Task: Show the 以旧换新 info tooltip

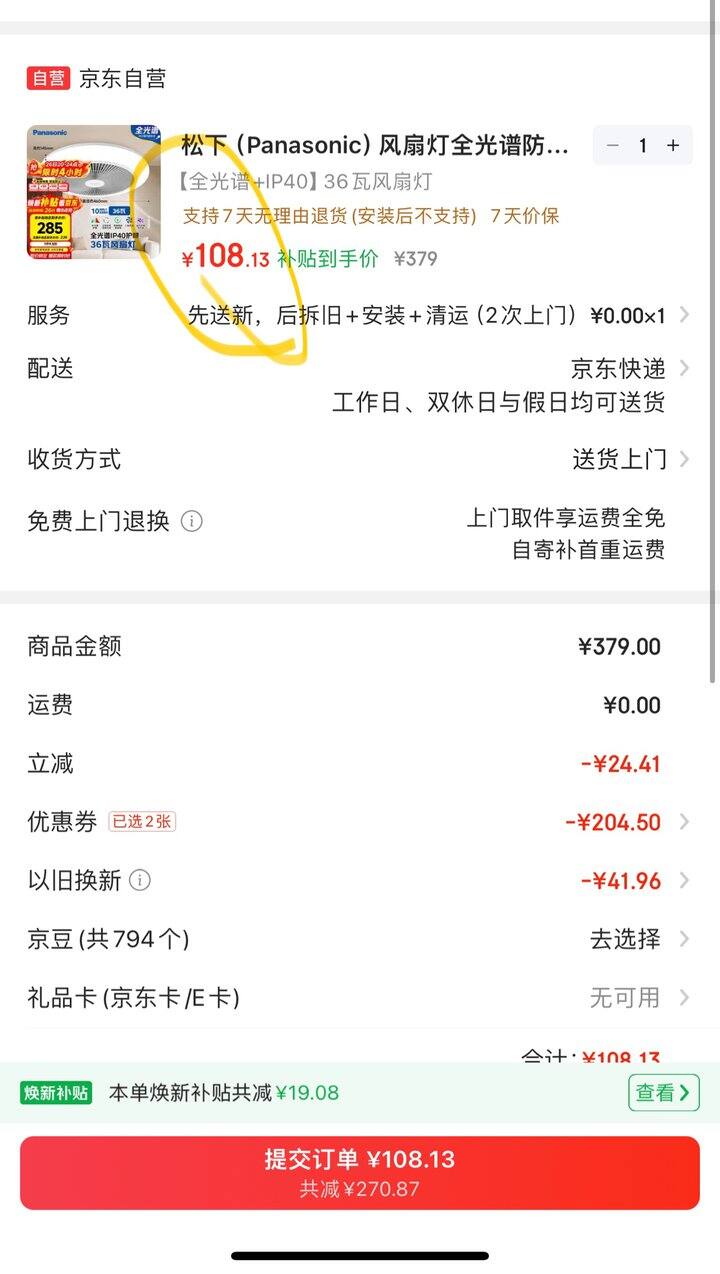Action: 141,881
